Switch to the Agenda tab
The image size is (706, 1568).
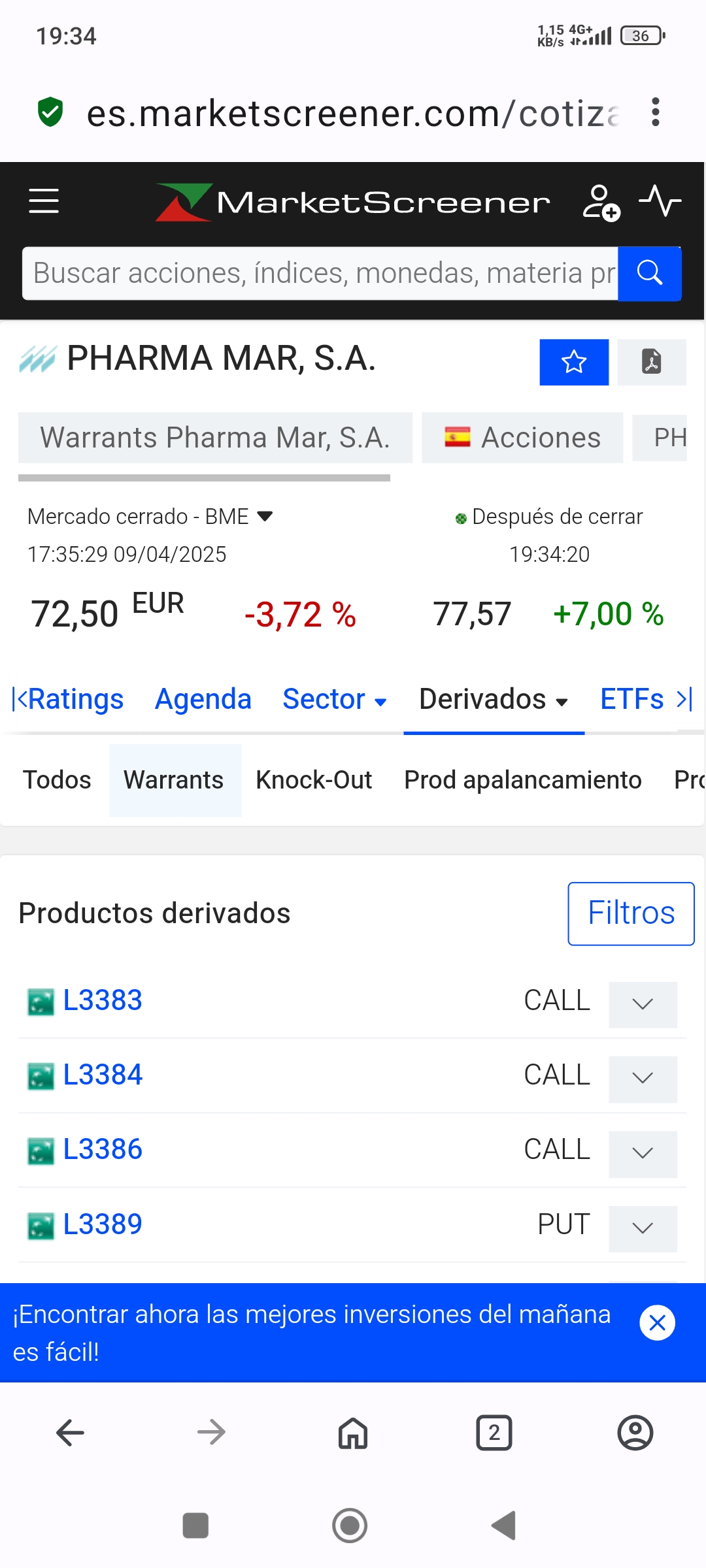pos(203,699)
